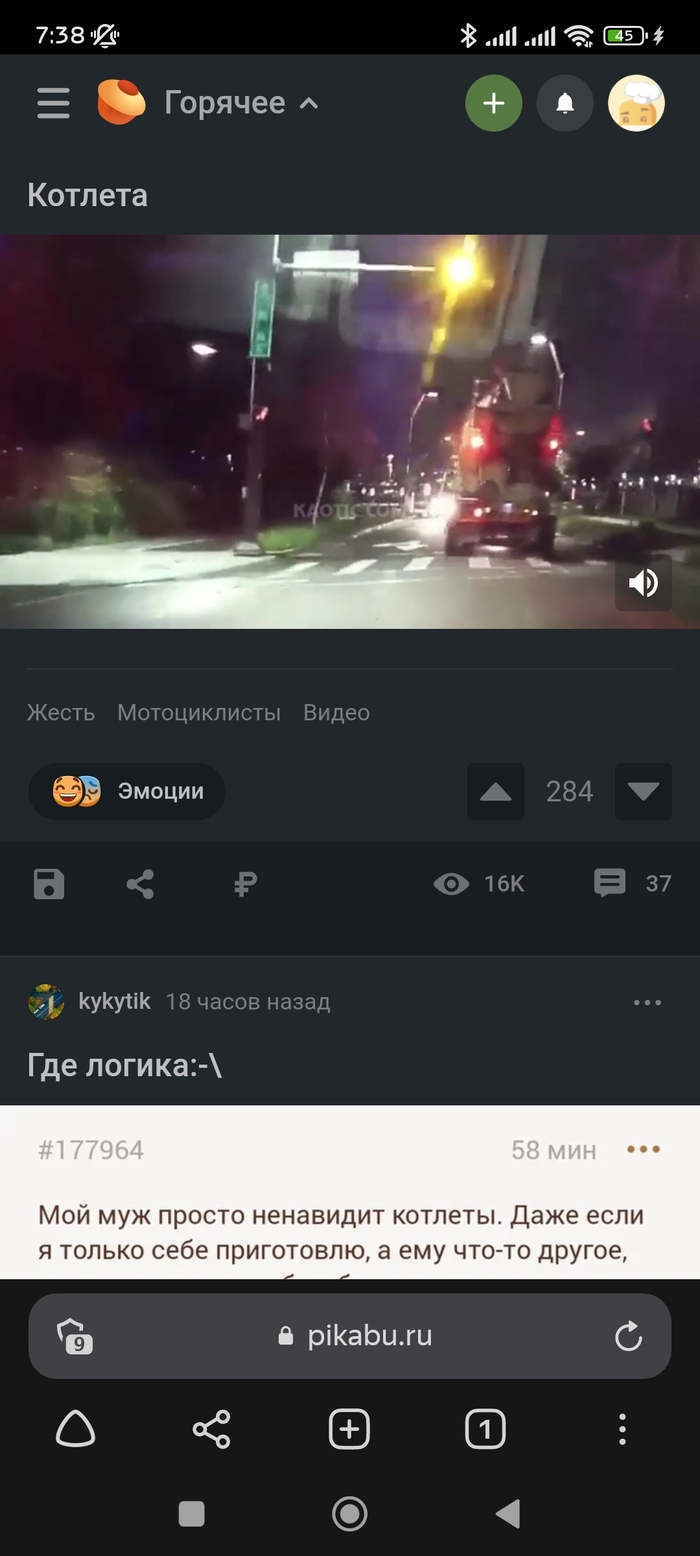Expand the Горячее feed dropdown
Viewport: 700px width, 1556px height.
tap(240, 103)
